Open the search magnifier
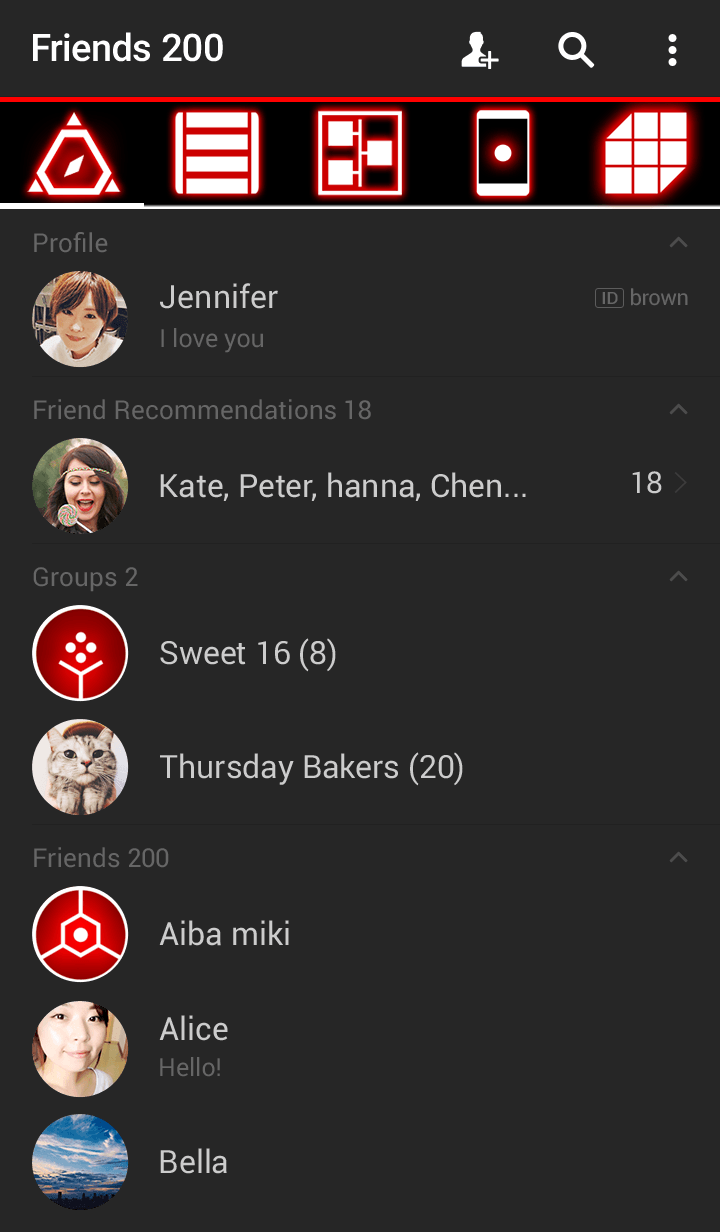 click(576, 50)
